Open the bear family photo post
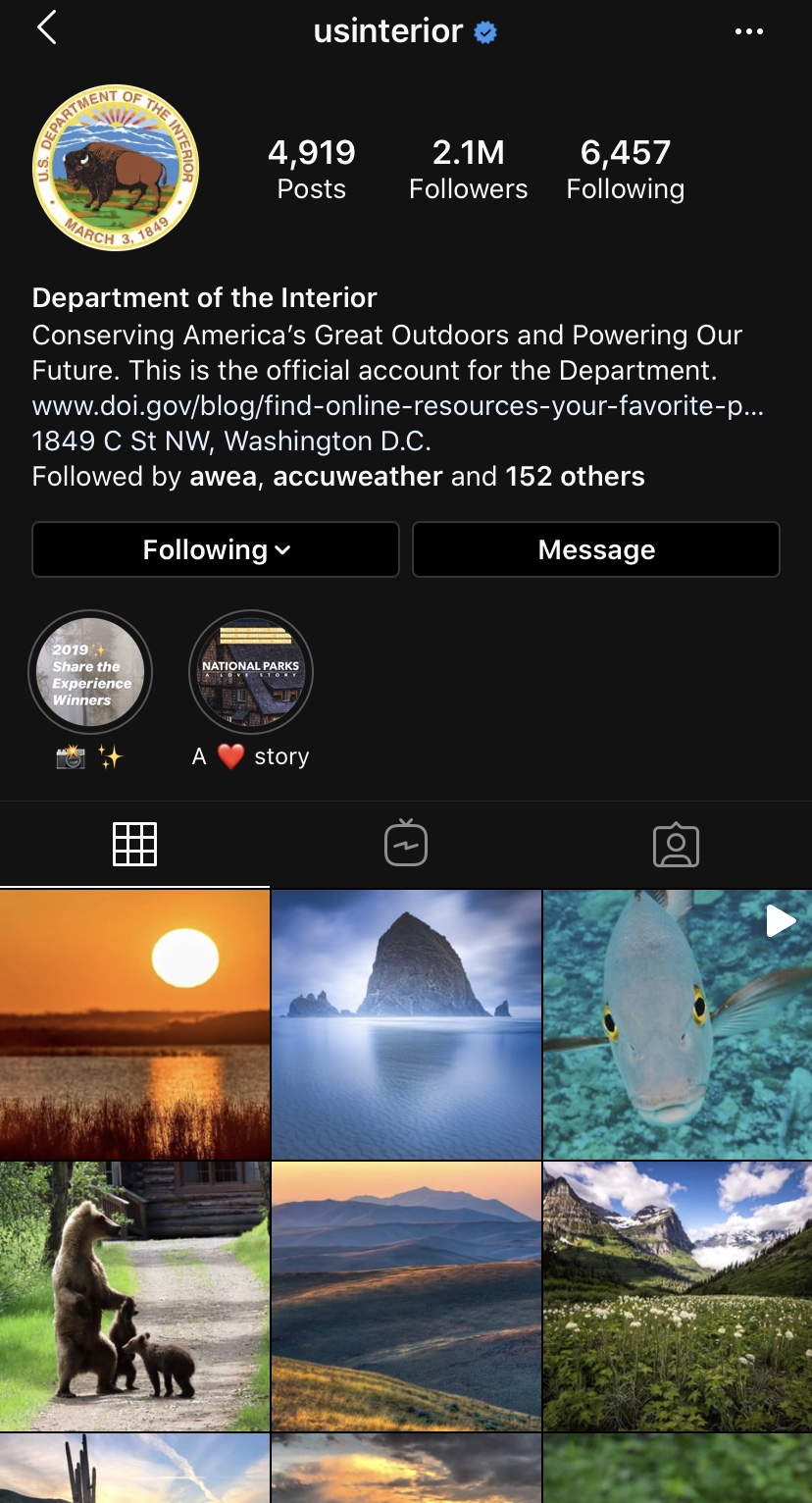Viewport: 812px width, 1503px height. [x=135, y=1295]
